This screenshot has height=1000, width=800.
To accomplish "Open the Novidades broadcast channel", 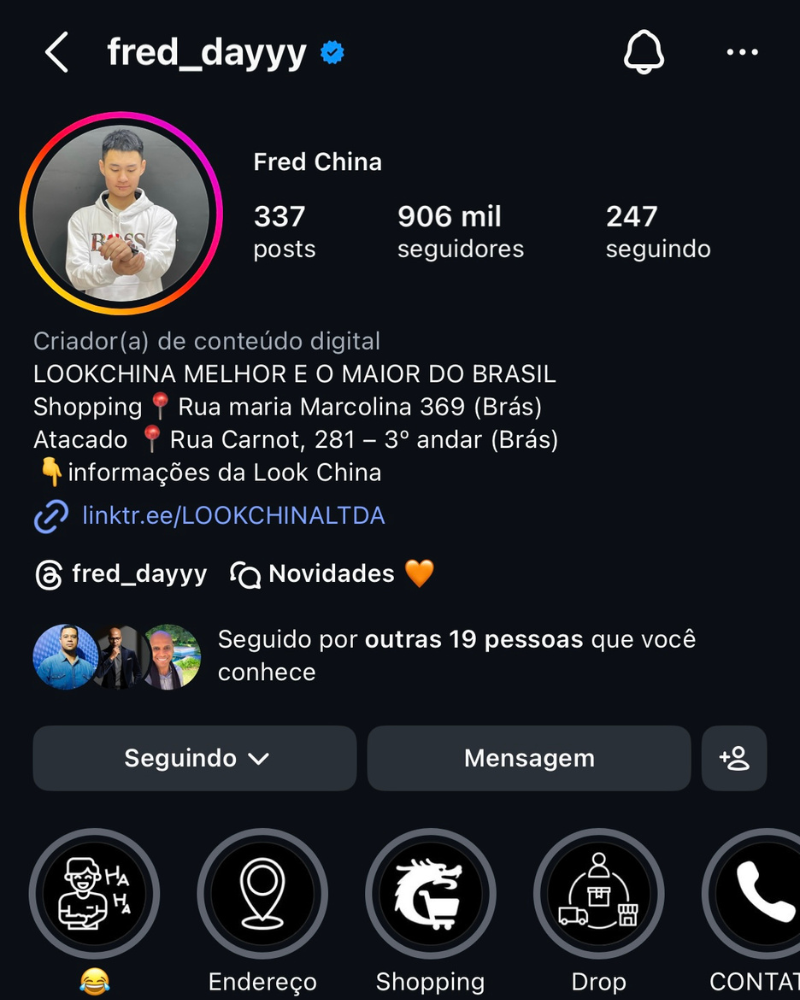I will pos(331,574).
